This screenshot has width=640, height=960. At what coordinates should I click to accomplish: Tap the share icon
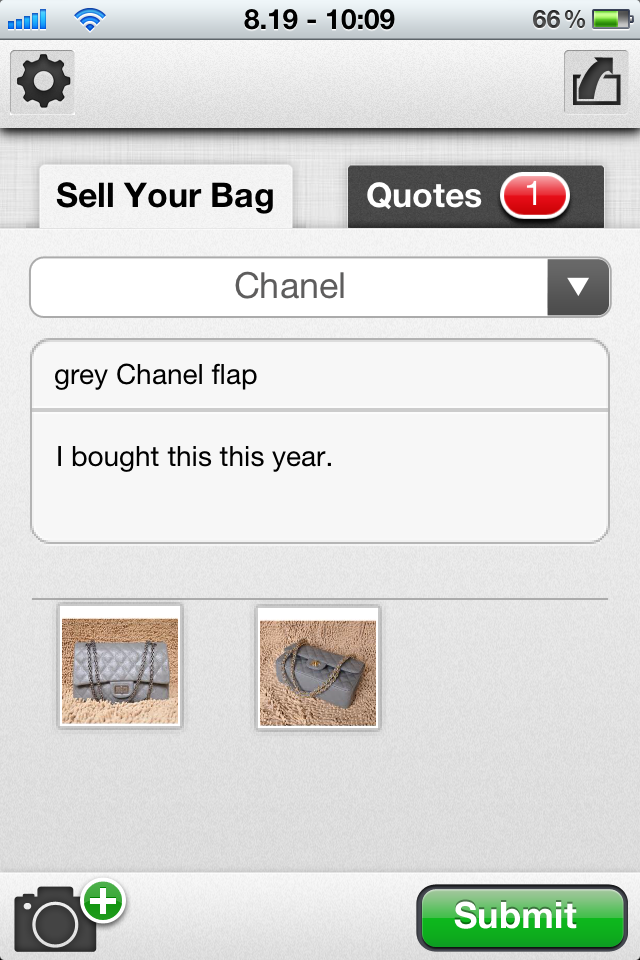point(596,82)
